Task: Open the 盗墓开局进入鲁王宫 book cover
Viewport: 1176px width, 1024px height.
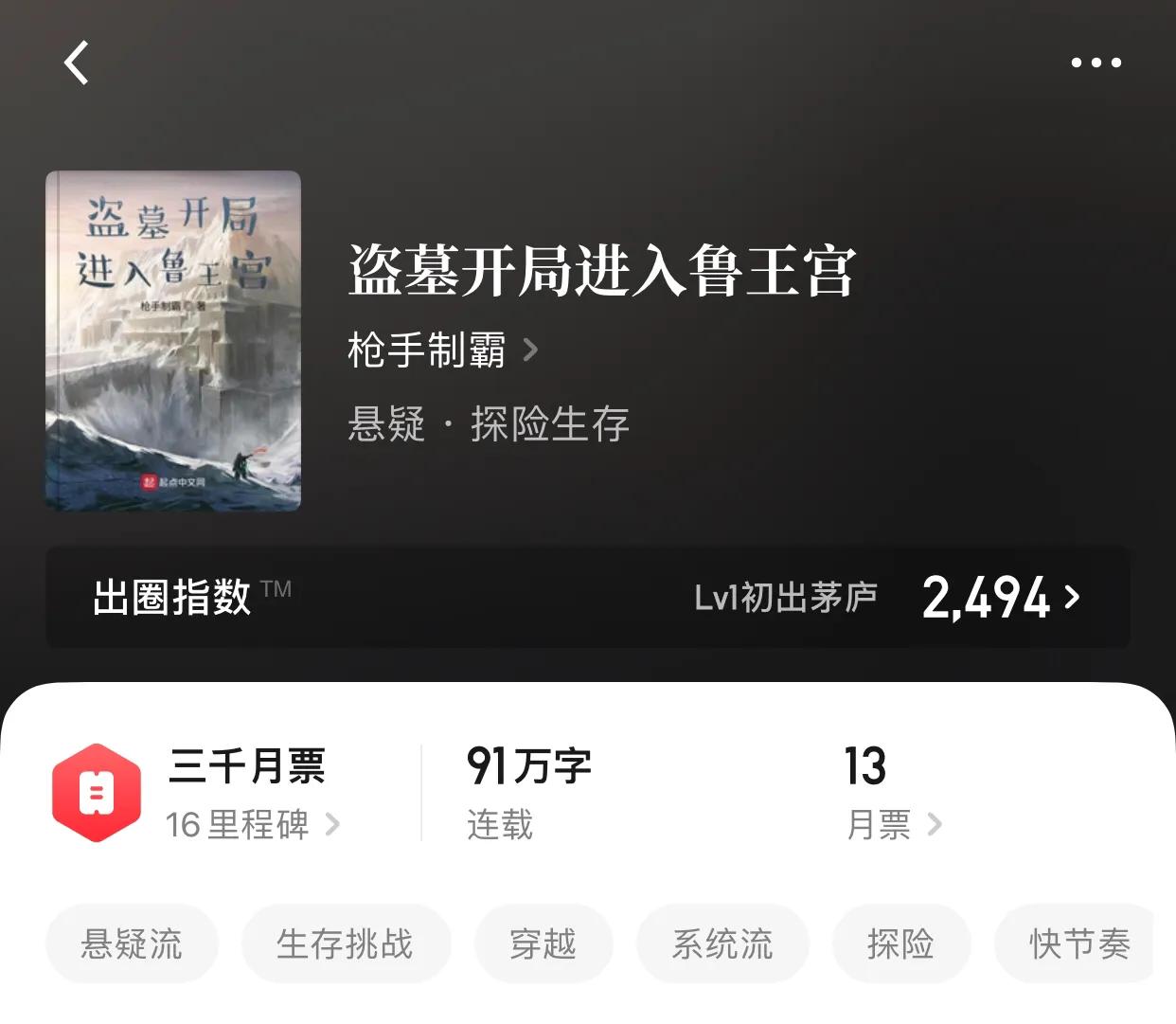Action: coord(173,341)
